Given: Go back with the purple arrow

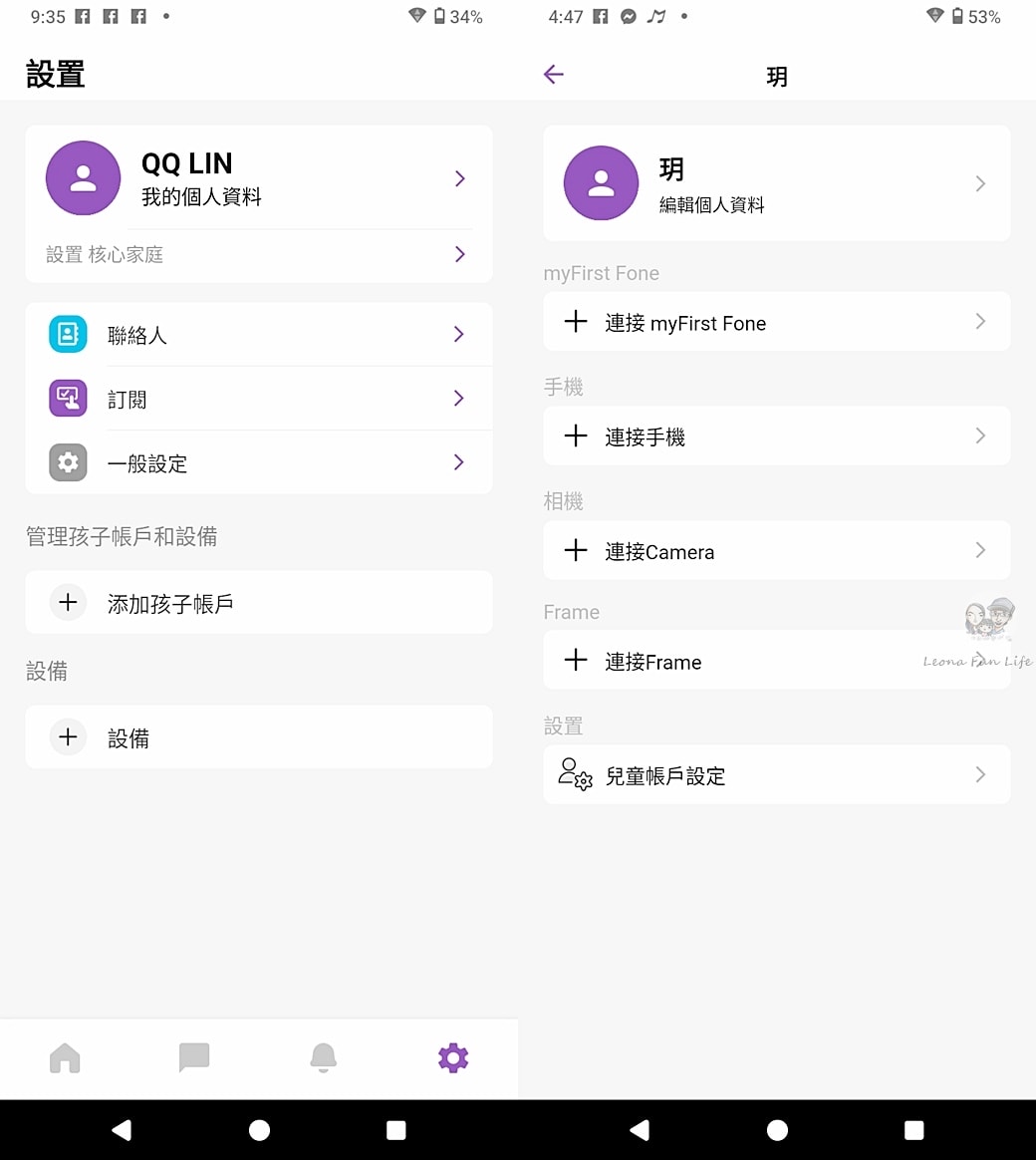Looking at the screenshot, I should point(554,75).
